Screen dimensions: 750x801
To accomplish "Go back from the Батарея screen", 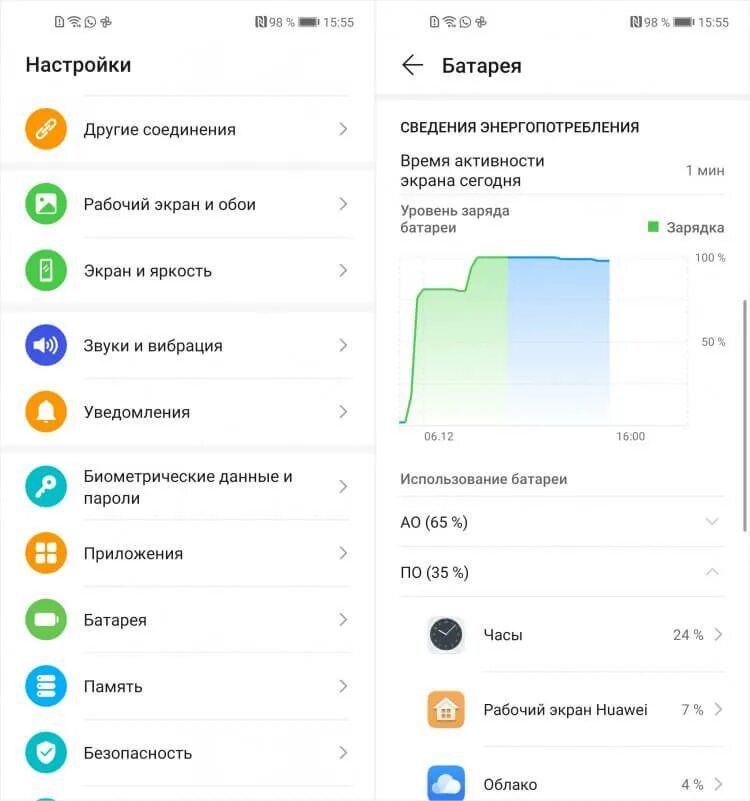I will coord(412,65).
